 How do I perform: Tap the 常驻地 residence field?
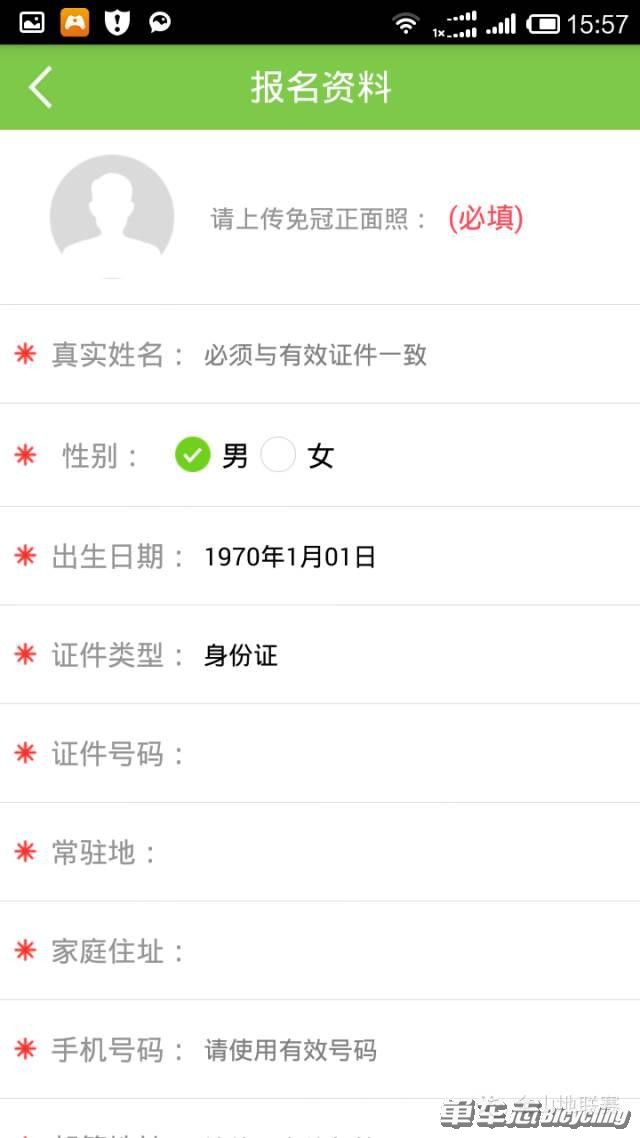[400, 852]
